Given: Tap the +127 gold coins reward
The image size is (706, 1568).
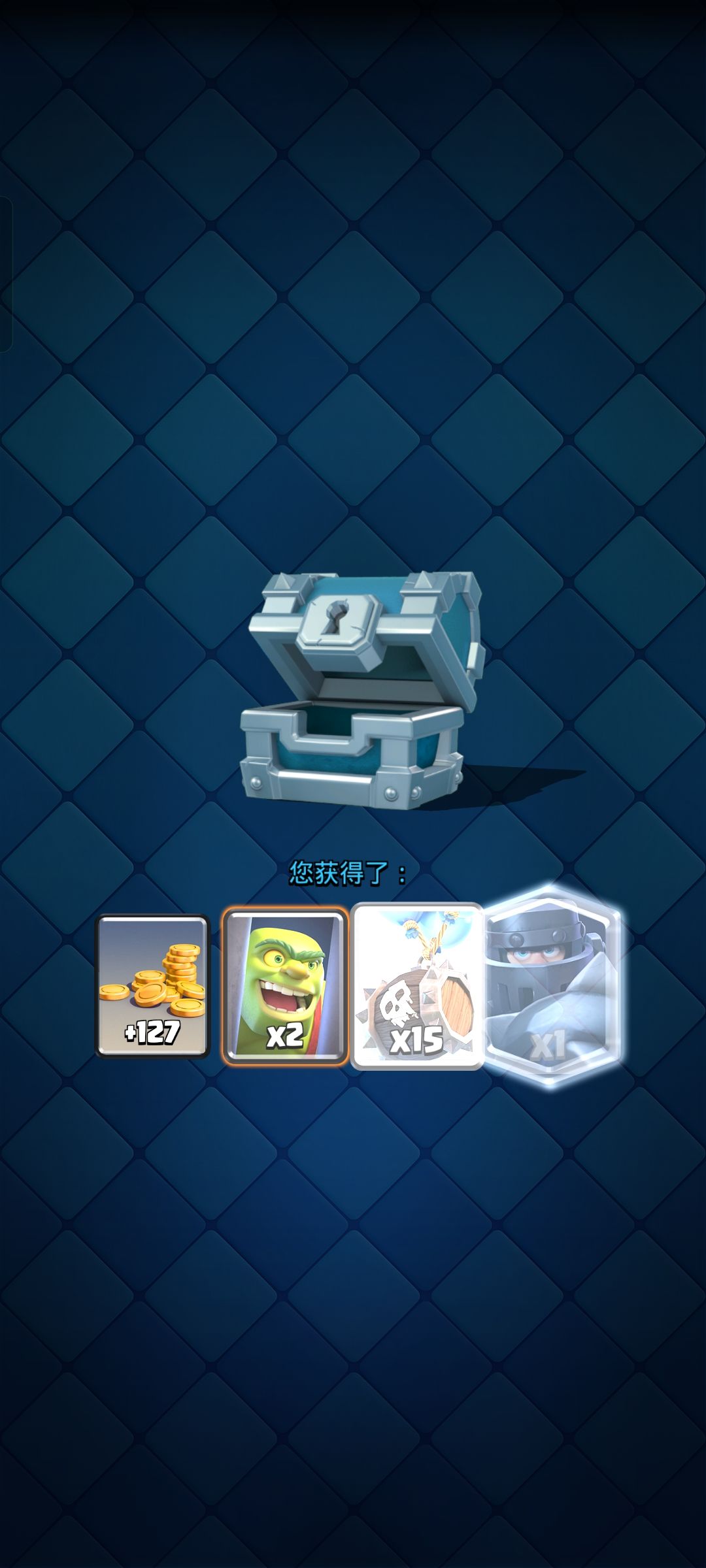Looking at the screenshot, I should click(153, 987).
